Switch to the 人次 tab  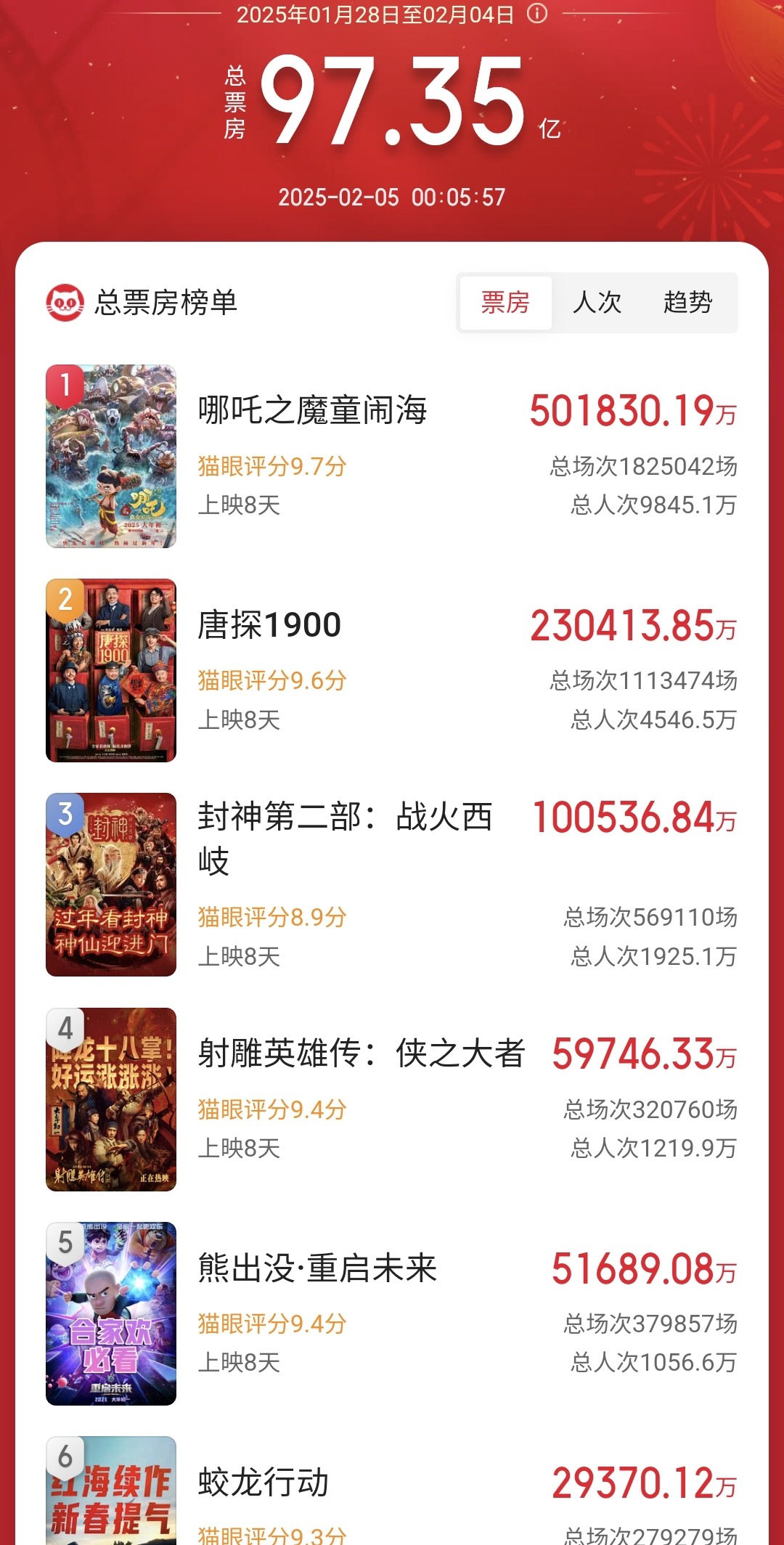pos(597,302)
